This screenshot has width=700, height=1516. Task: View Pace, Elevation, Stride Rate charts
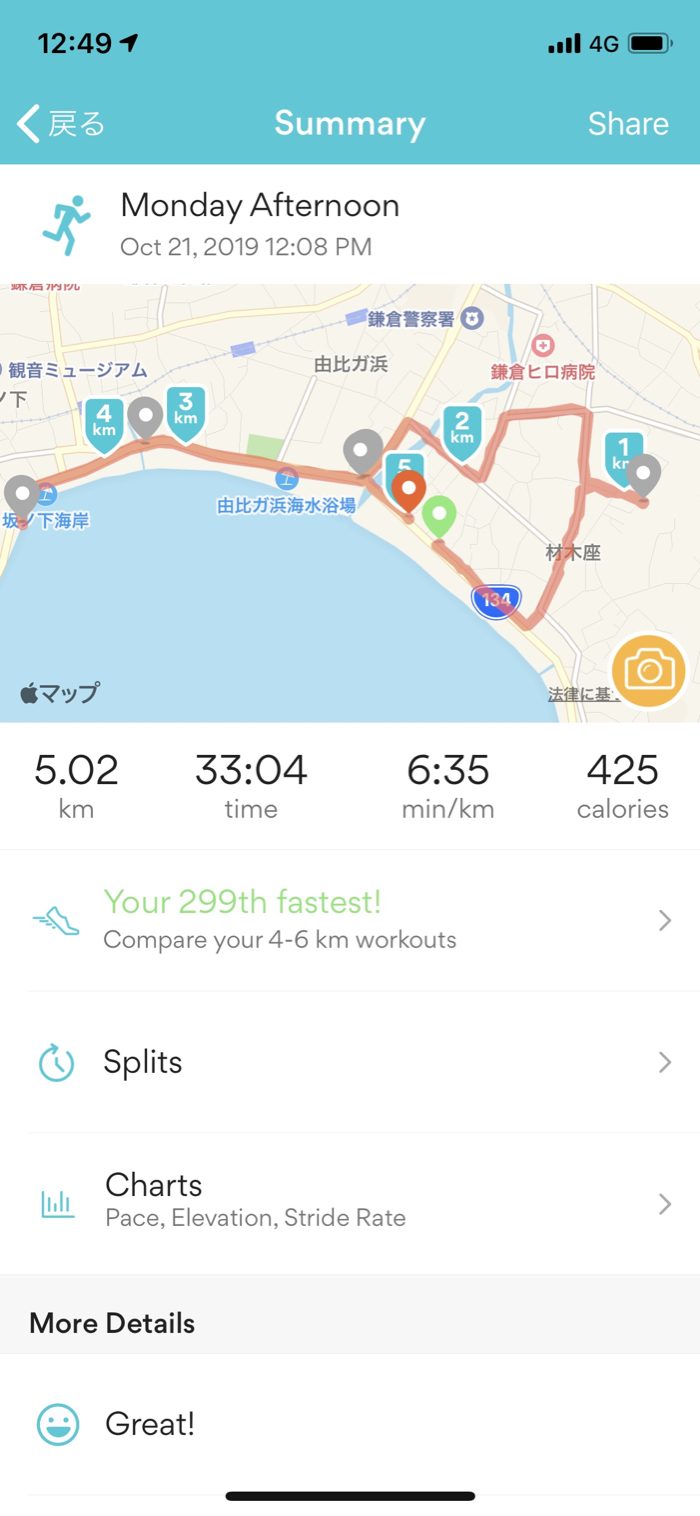(x=350, y=1200)
